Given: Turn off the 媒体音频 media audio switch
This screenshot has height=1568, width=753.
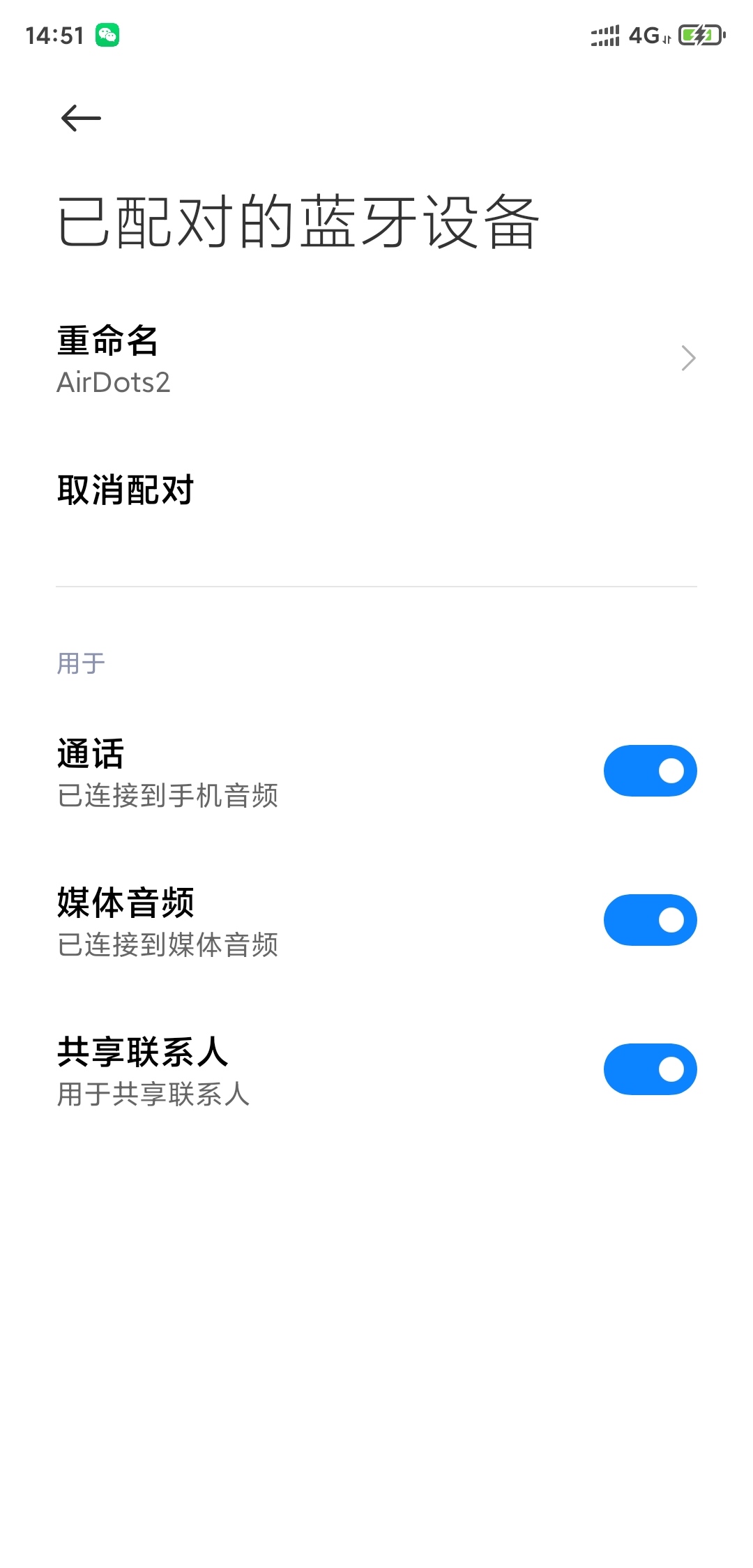Looking at the screenshot, I should pyautogui.click(x=649, y=919).
